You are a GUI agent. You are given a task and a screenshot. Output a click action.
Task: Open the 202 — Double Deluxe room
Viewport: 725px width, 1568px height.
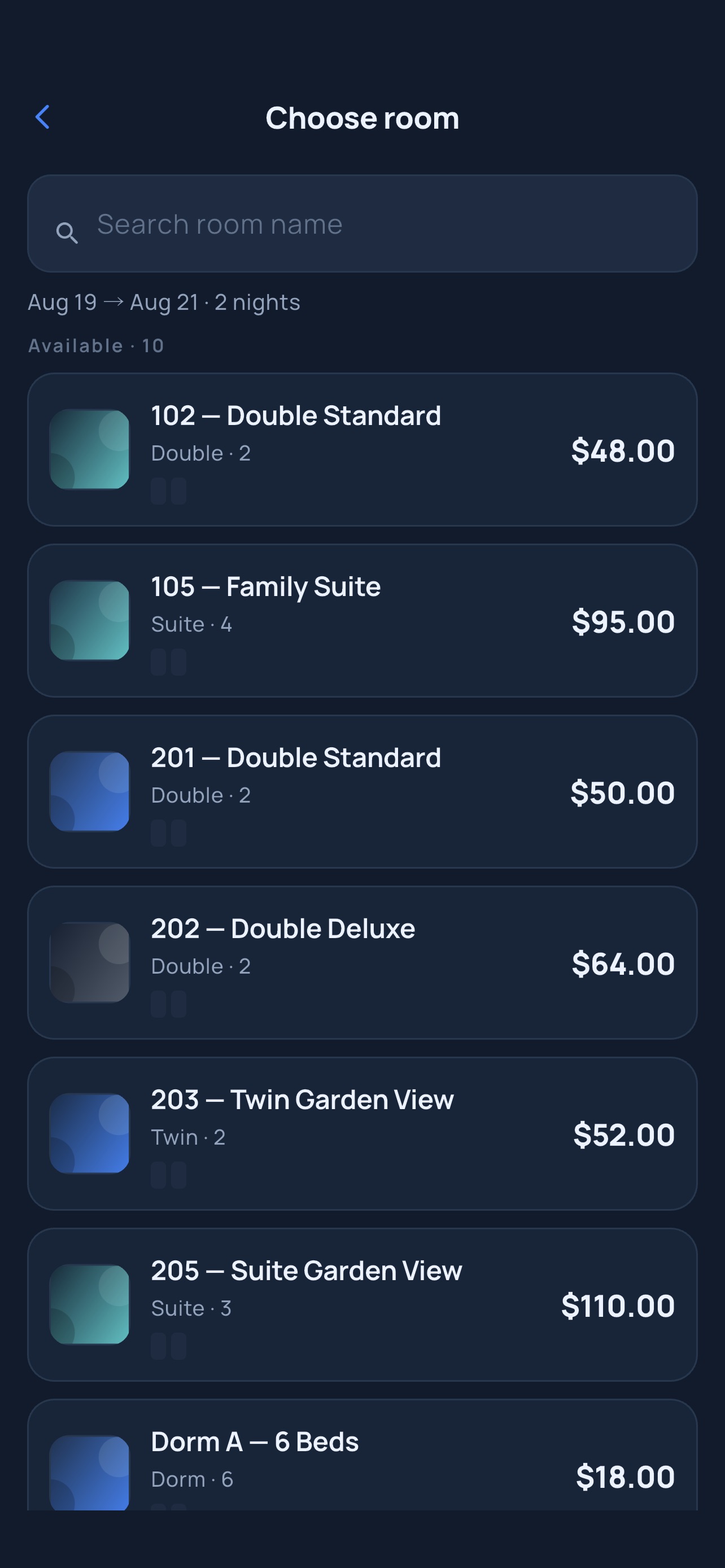pyautogui.click(x=362, y=962)
